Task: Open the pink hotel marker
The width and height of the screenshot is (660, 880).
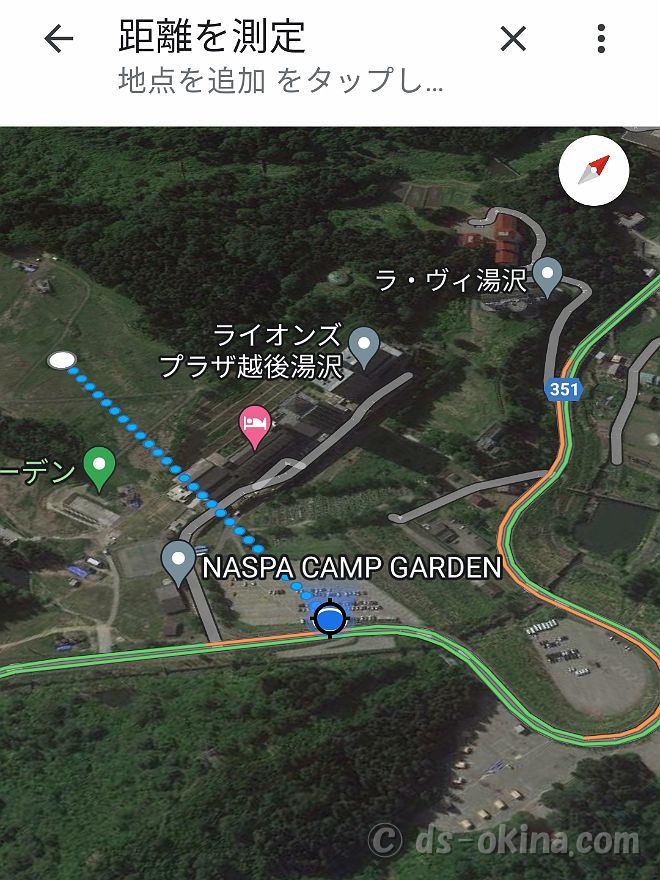Action: point(255,426)
